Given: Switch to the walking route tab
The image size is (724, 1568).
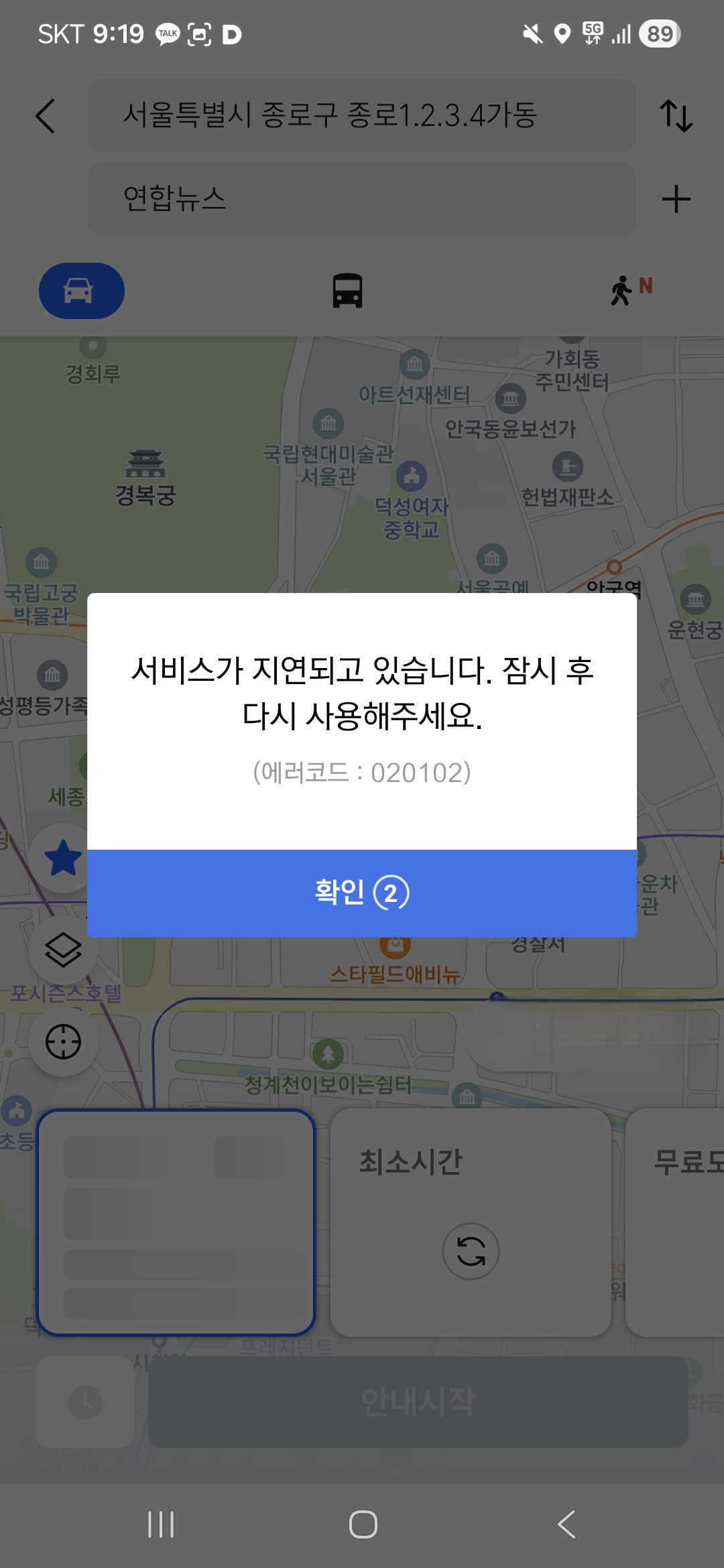Looking at the screenshot, I should (x=629, y=291).
